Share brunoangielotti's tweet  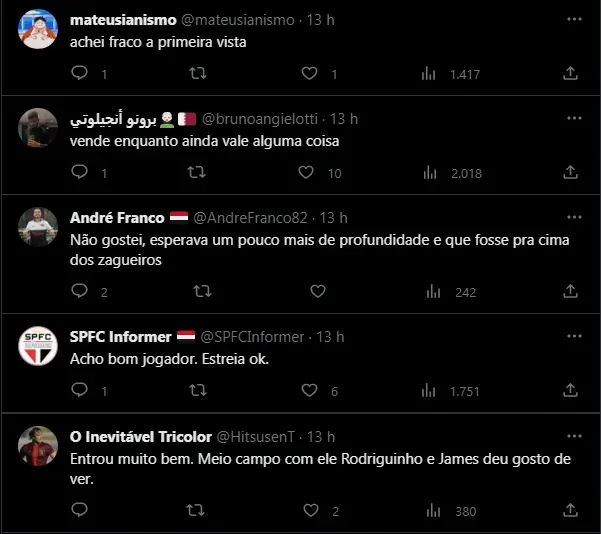click(571, 172)
